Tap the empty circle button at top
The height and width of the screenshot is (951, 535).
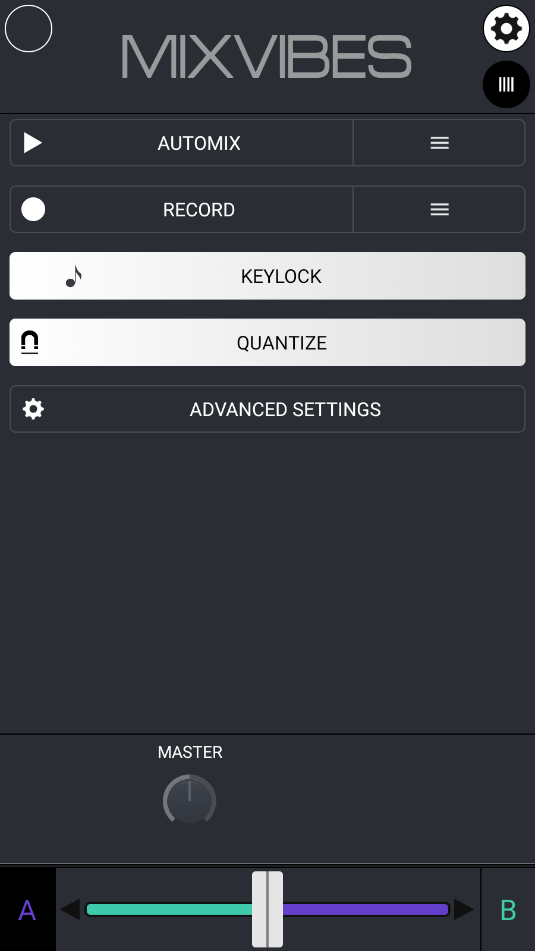pos(29,29)
